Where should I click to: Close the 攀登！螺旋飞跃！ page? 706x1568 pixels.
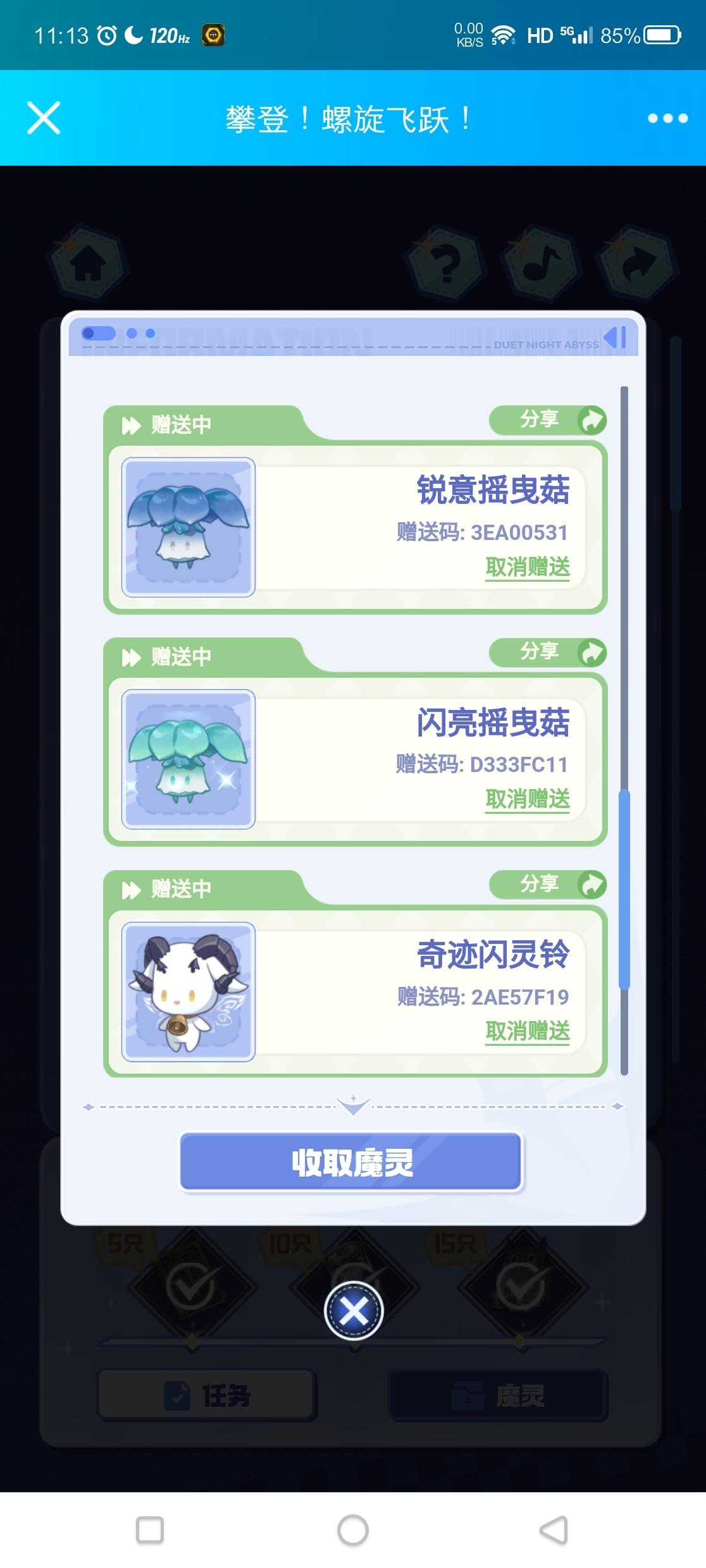click(x=44, y=118)
